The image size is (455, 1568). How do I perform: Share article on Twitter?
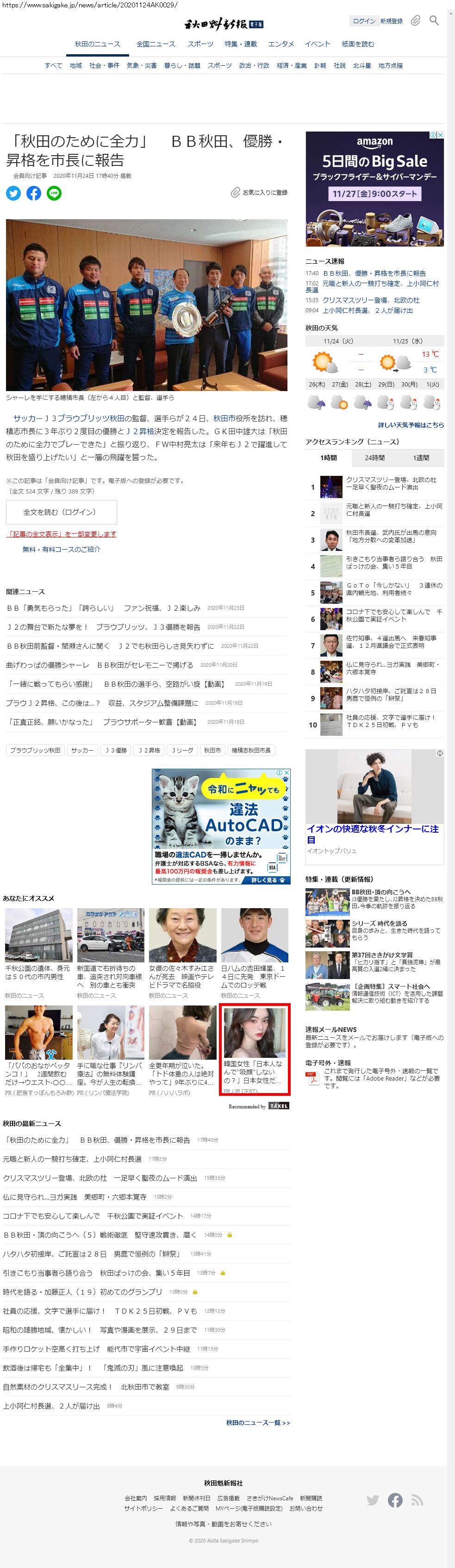tap(13, 194)
